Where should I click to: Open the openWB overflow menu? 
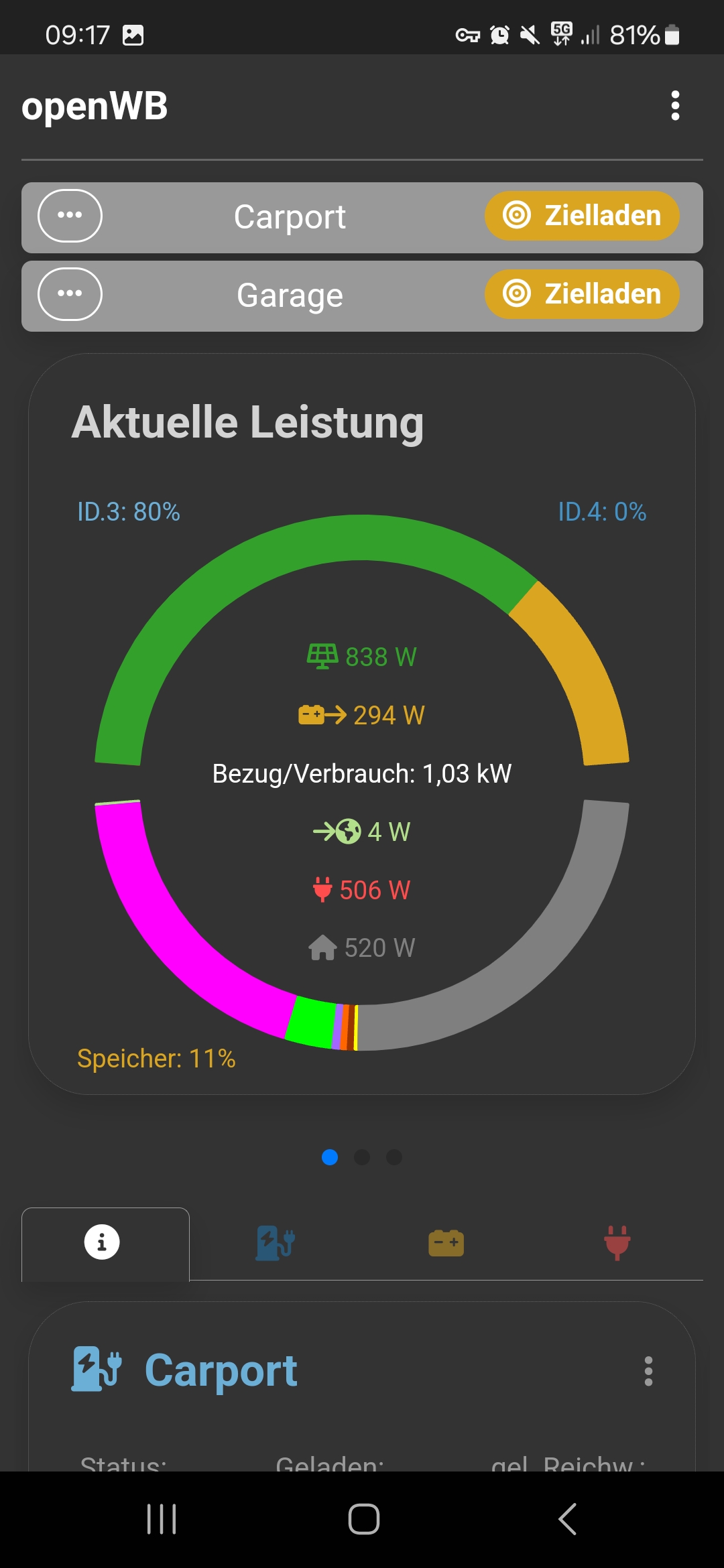tap(675, 106)
